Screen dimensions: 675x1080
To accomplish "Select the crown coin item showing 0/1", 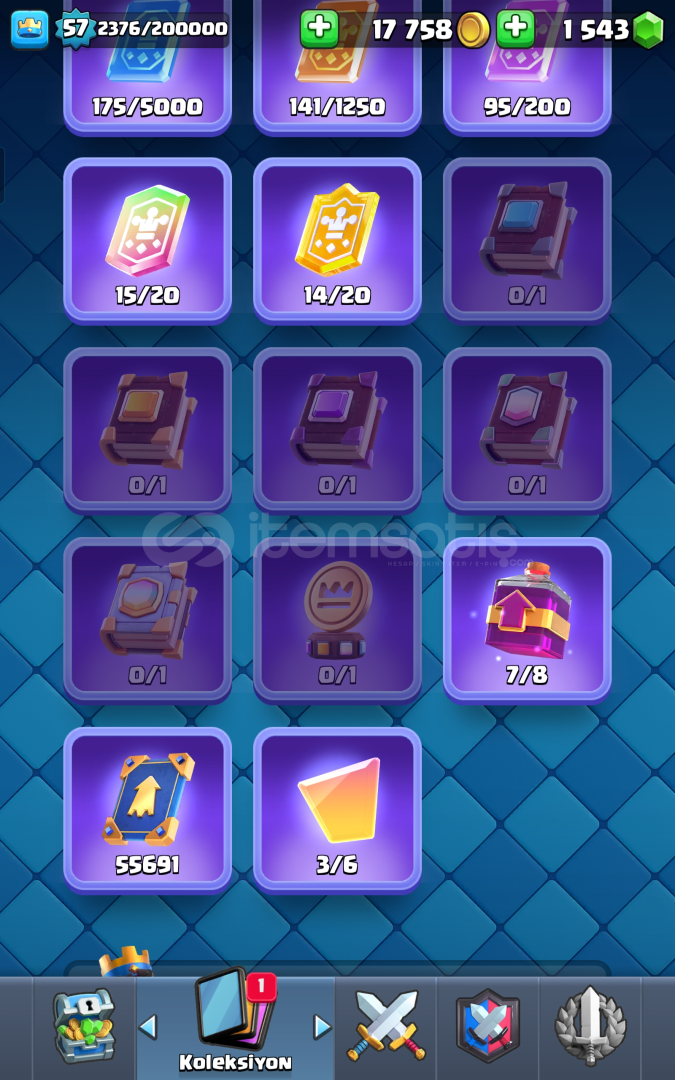I will click(x=337, y=618).
